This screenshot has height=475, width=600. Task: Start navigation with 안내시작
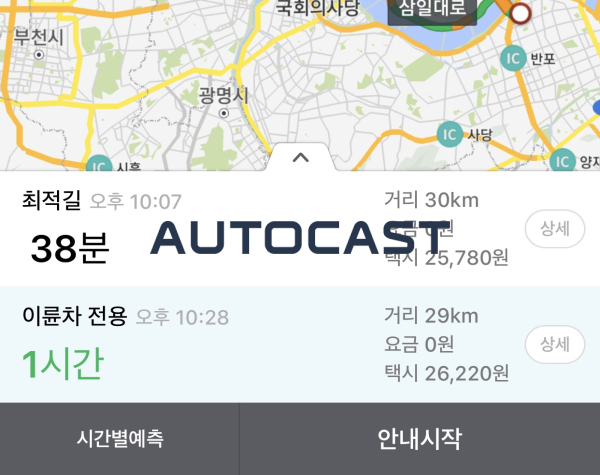coord(420,439)
